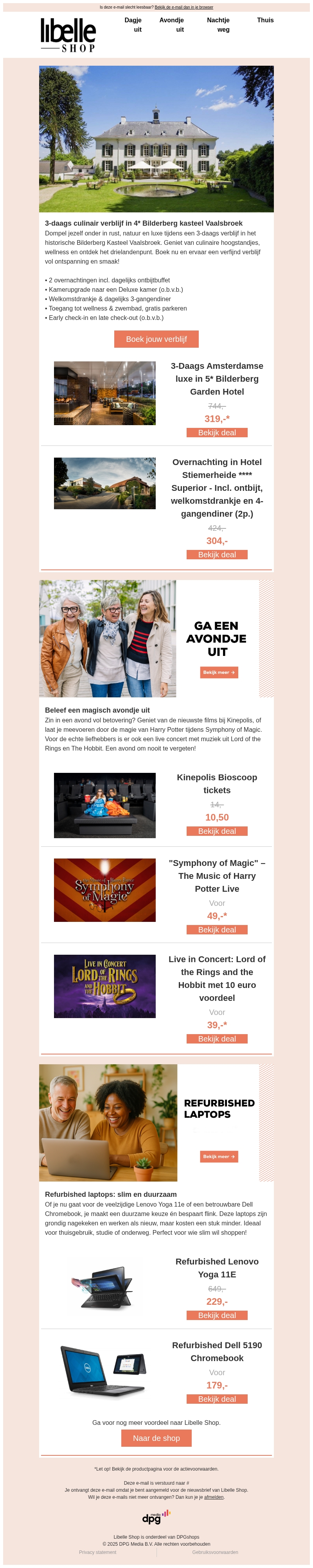Open the Privacy statement link

pyautogui.click(x=97, y=1552)
